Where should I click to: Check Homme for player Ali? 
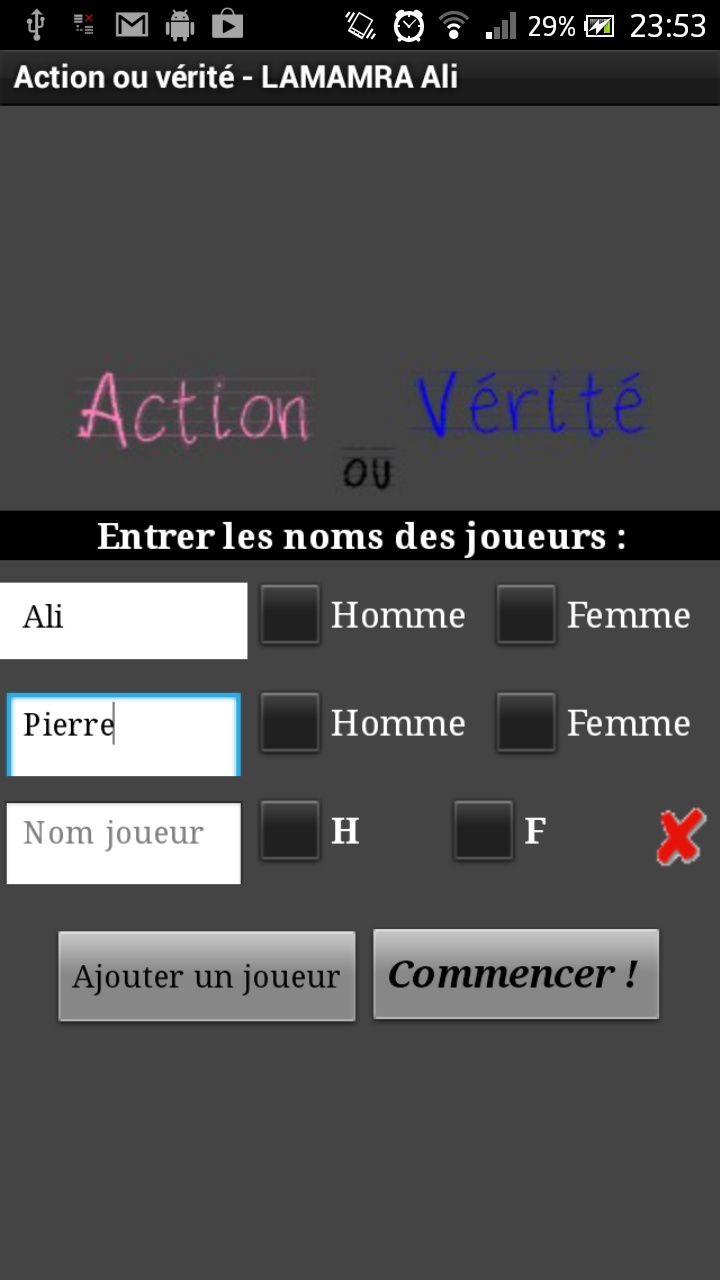tap(290, 614)
